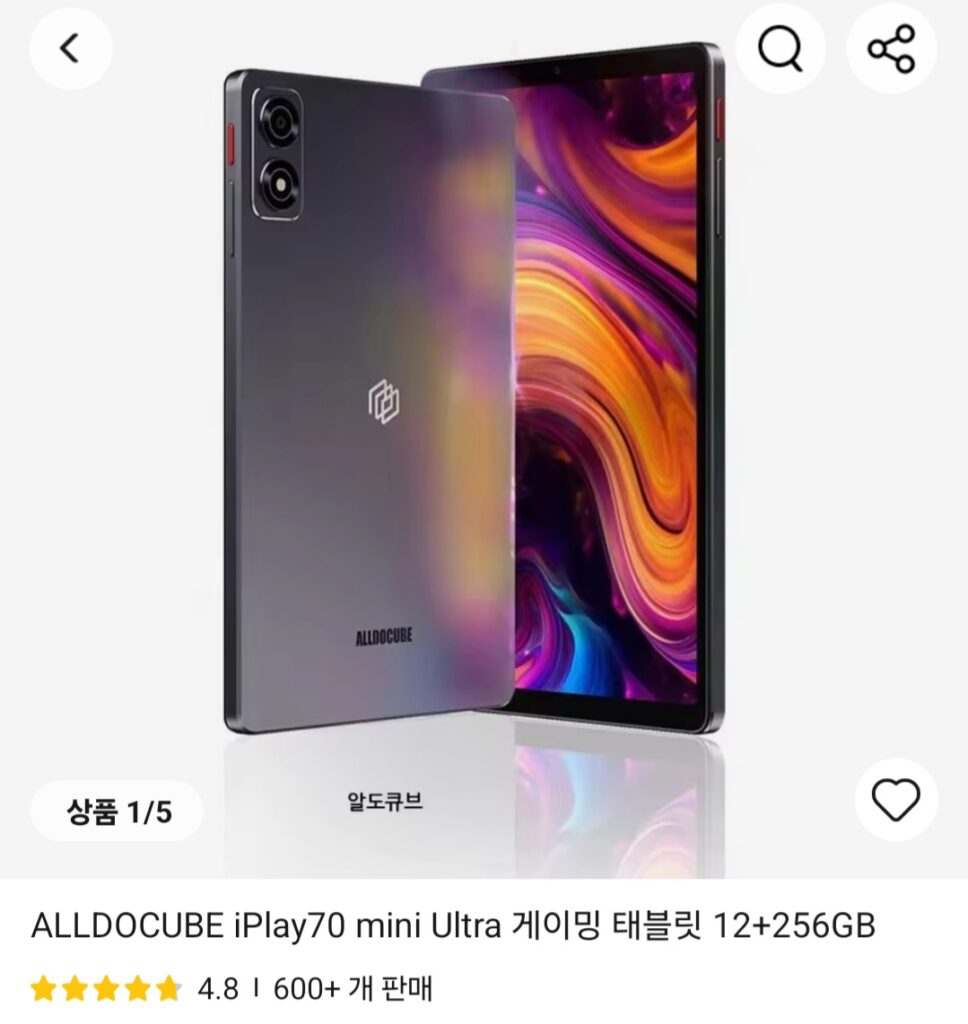Click the fourth yellow rating star
968x1024 pixels.
[x=138, y=985]
